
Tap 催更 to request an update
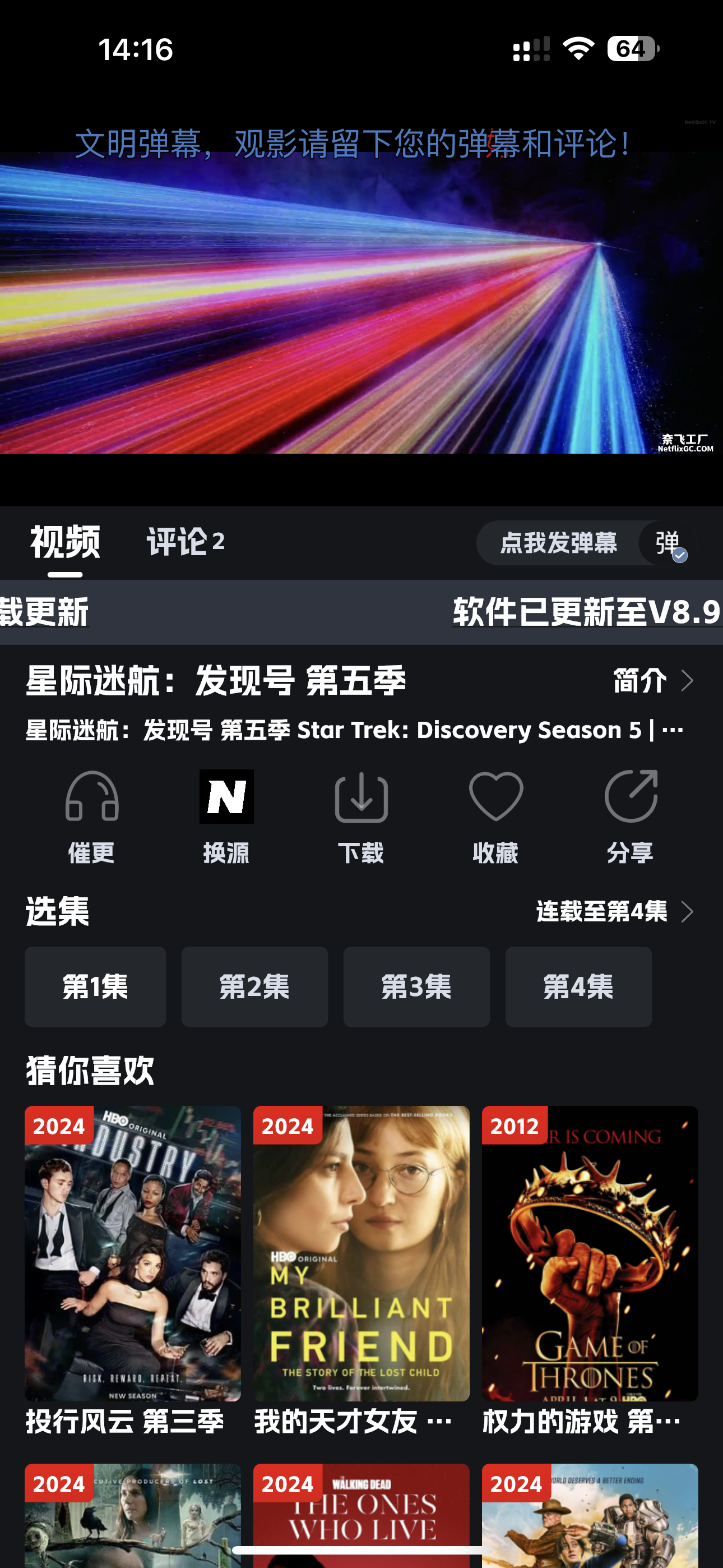point(91,815)
